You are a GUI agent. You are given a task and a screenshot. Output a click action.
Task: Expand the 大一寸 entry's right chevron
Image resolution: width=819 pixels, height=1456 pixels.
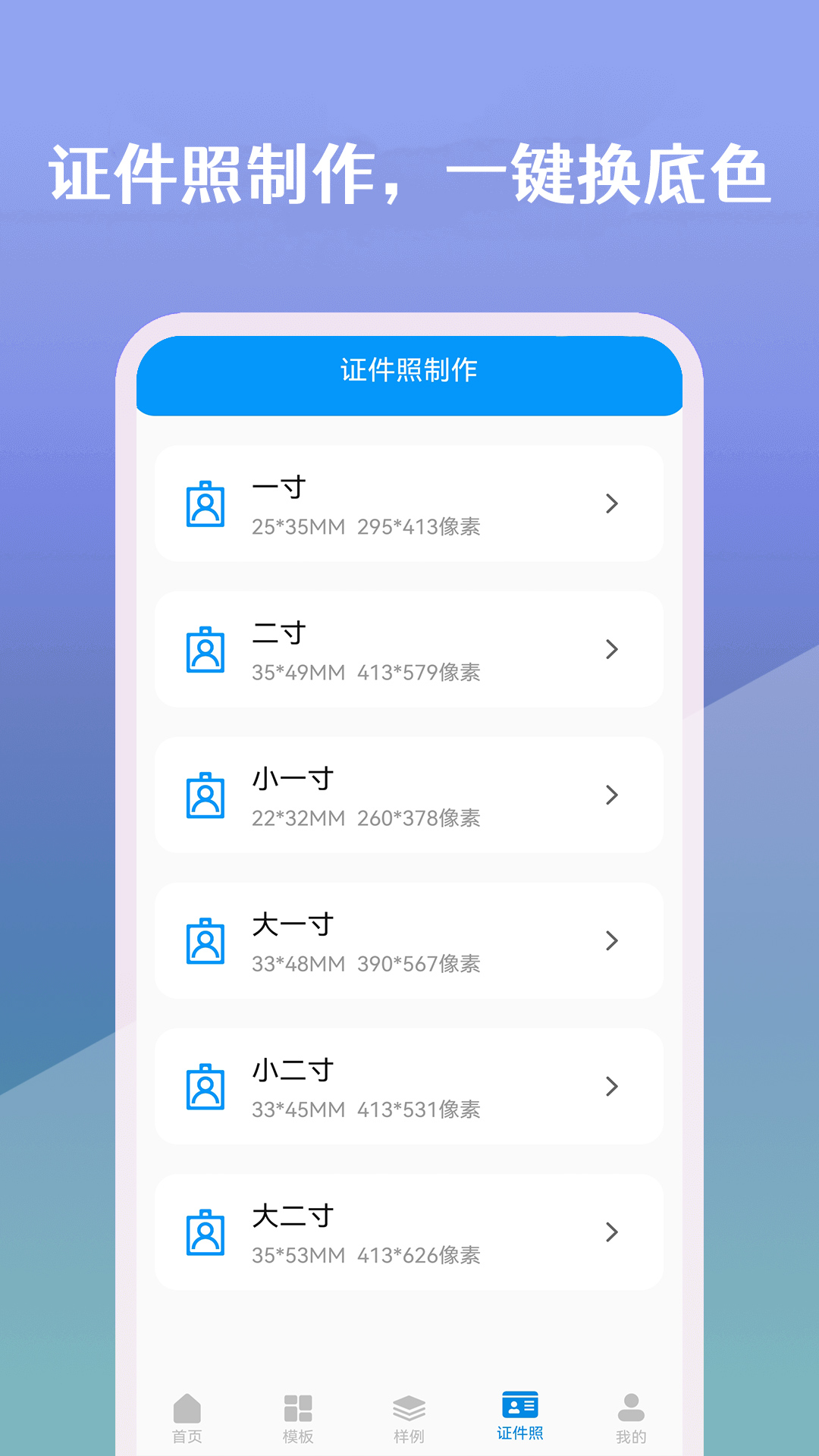click(611, 942)
